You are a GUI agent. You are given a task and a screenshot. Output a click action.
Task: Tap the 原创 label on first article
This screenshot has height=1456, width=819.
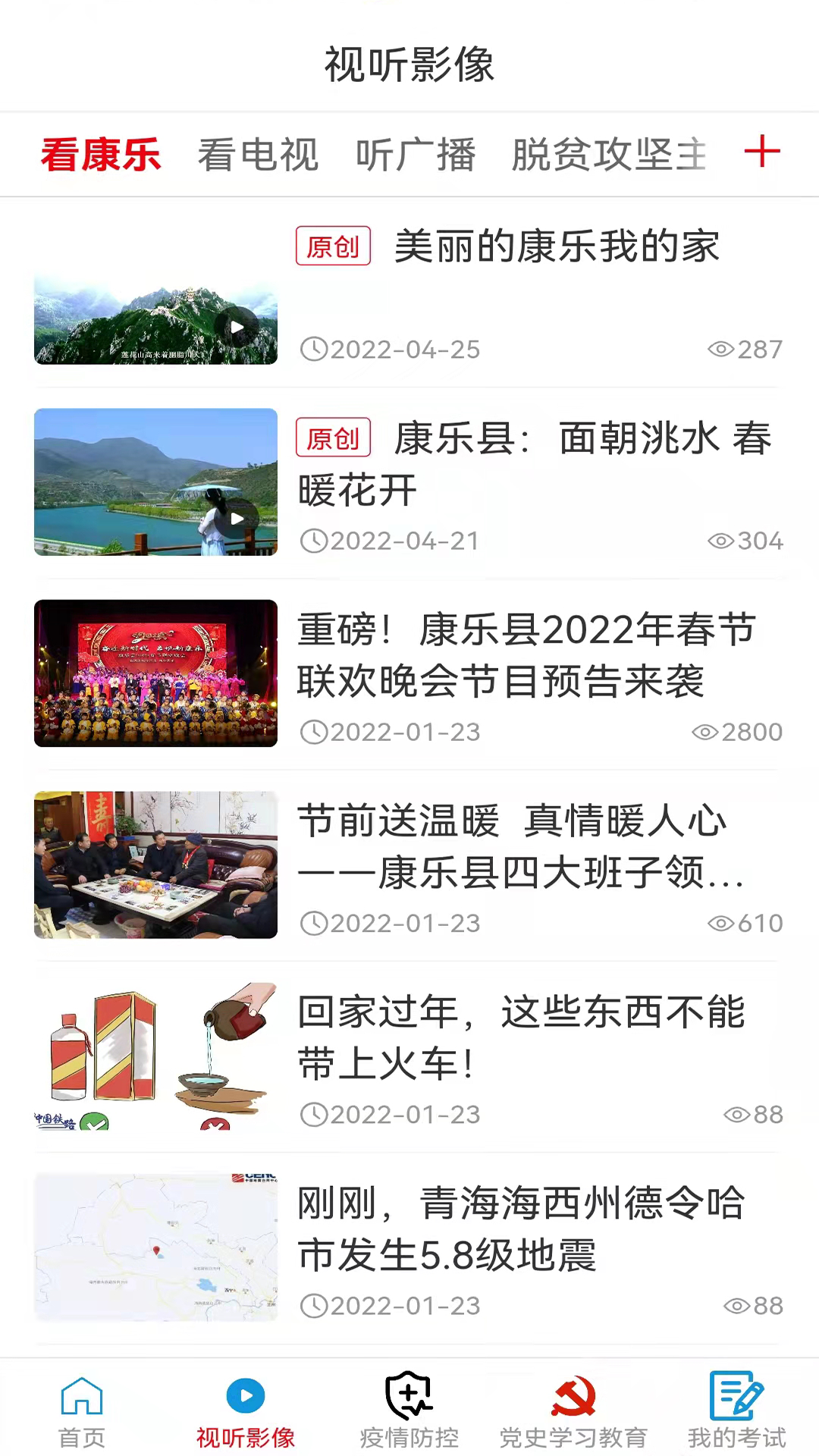pyautogui.click(x=333, y=246)
